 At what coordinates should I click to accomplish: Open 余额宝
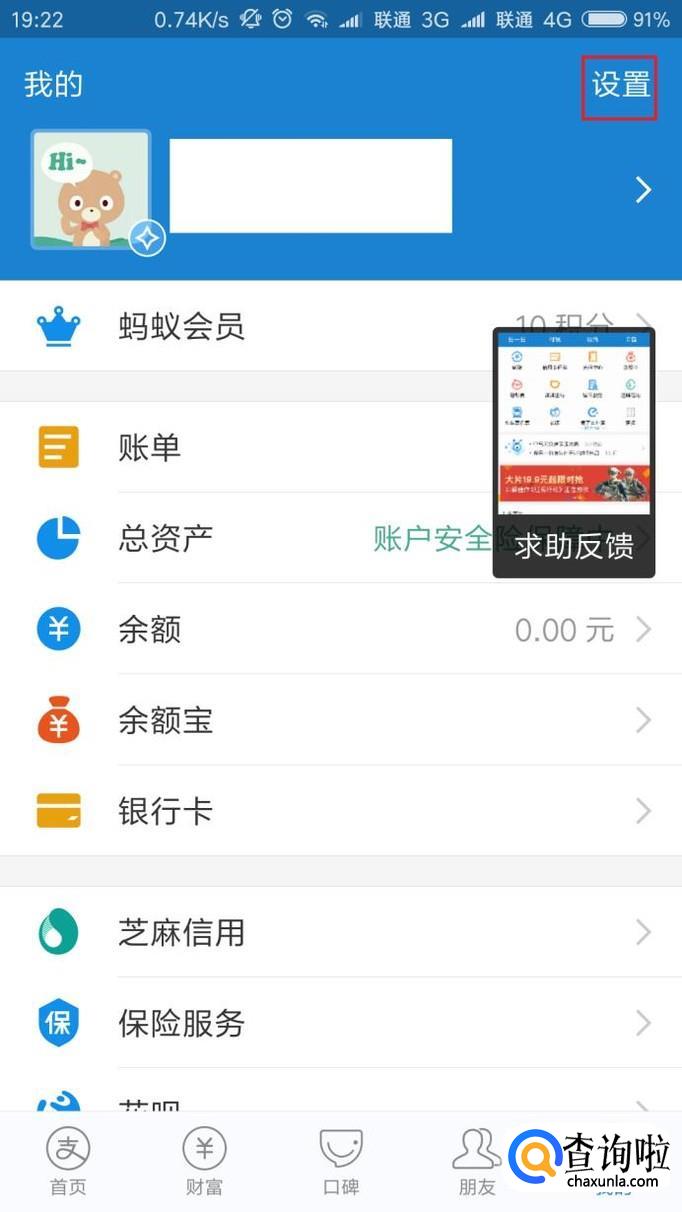click(166, 720)
